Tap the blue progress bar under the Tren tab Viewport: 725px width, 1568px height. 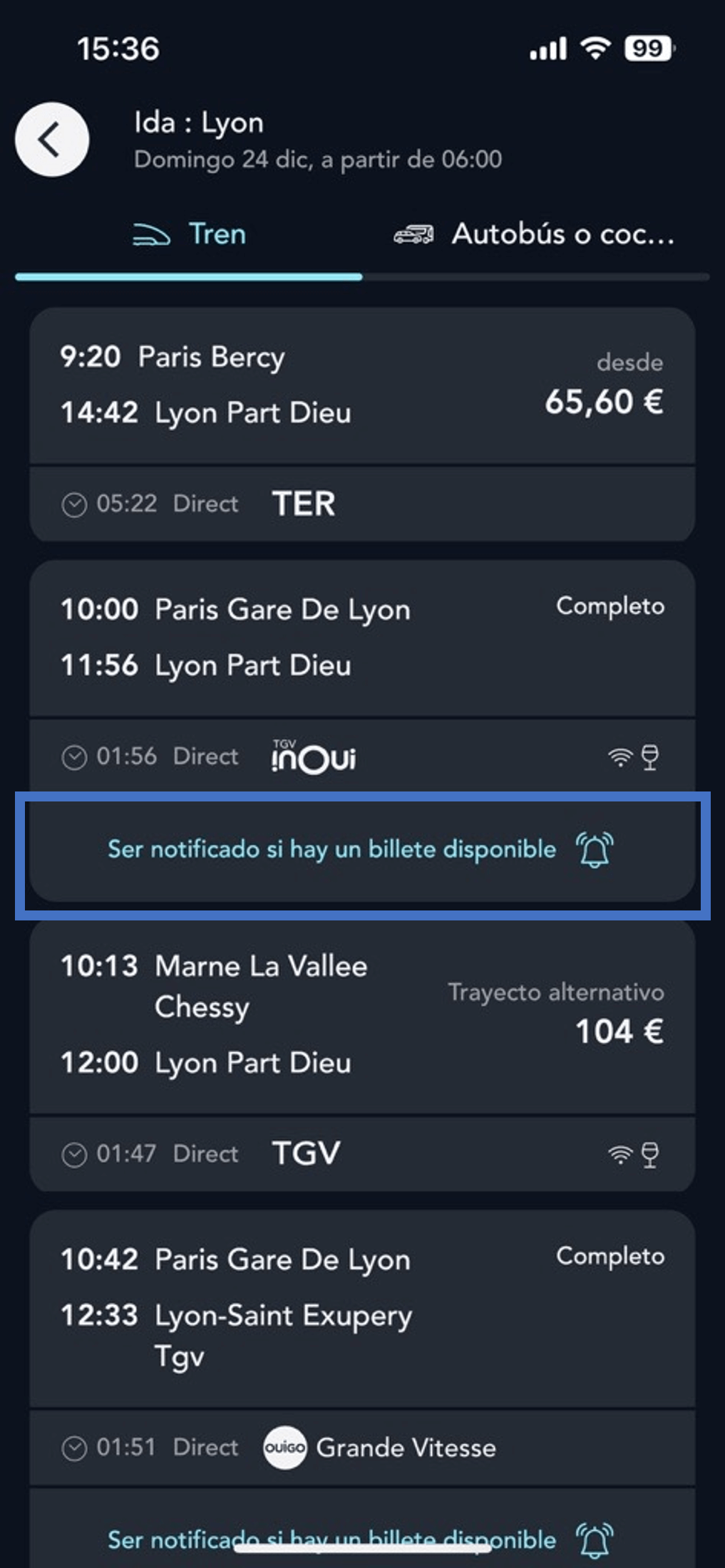tap(189, 275)
